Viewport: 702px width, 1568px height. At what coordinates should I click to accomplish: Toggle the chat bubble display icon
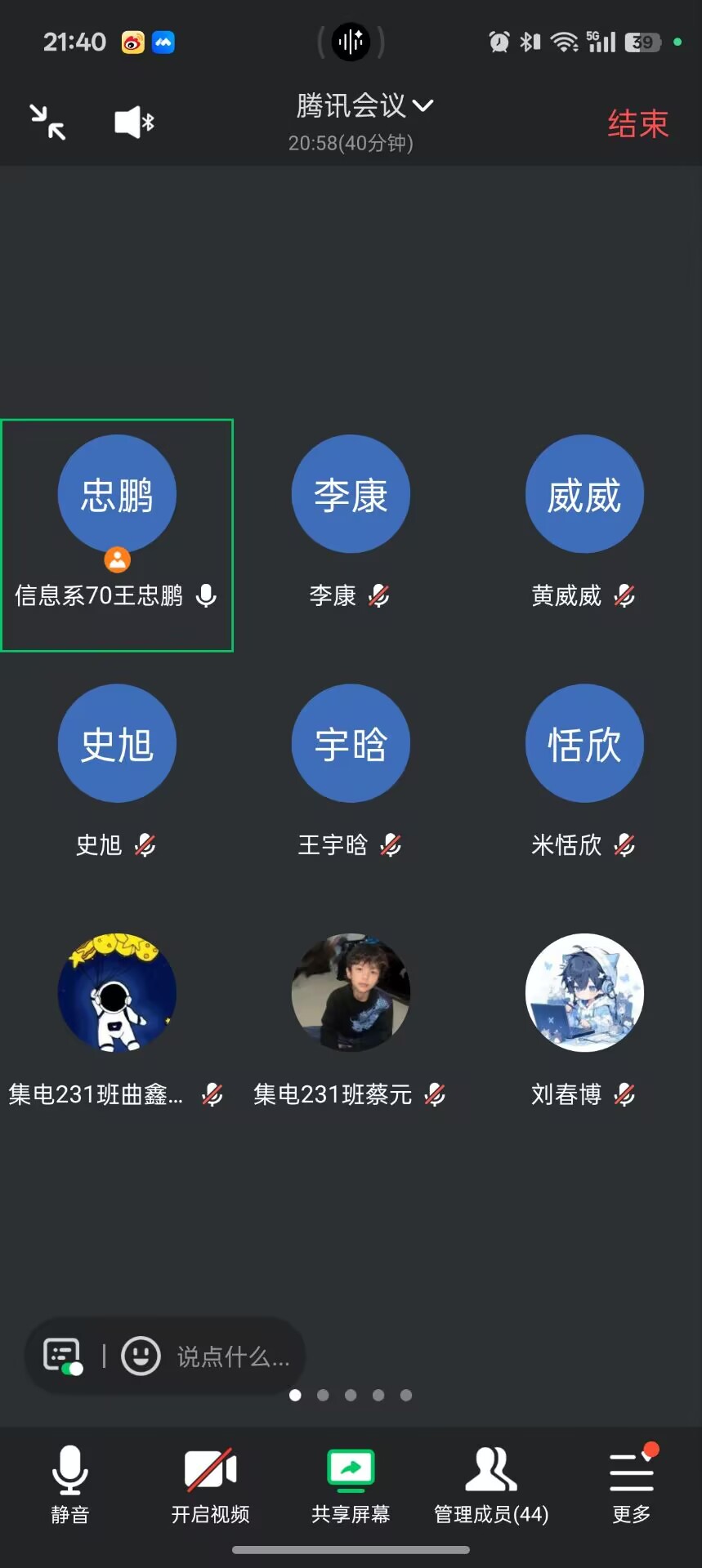(63, 1356)
